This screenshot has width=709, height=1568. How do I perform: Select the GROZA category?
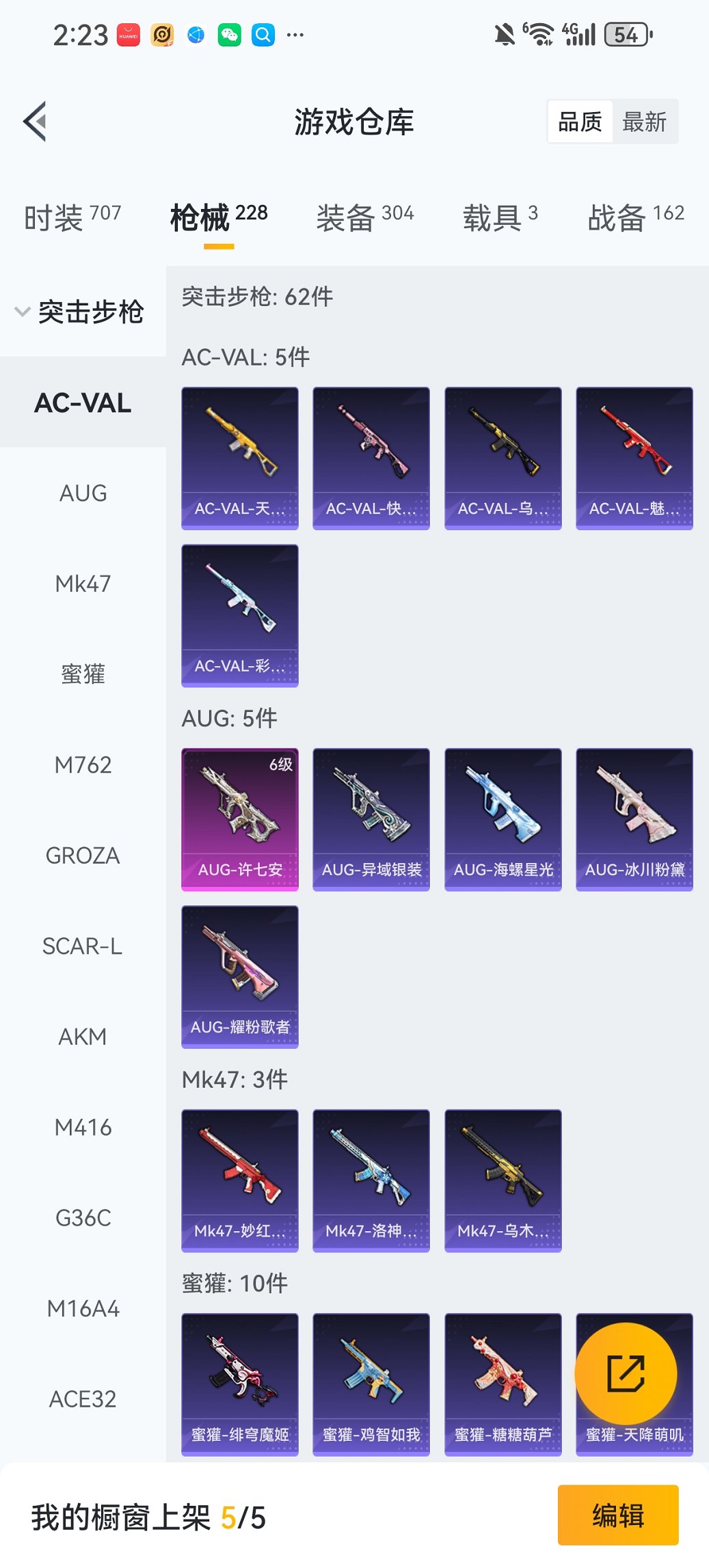(82, 855)
